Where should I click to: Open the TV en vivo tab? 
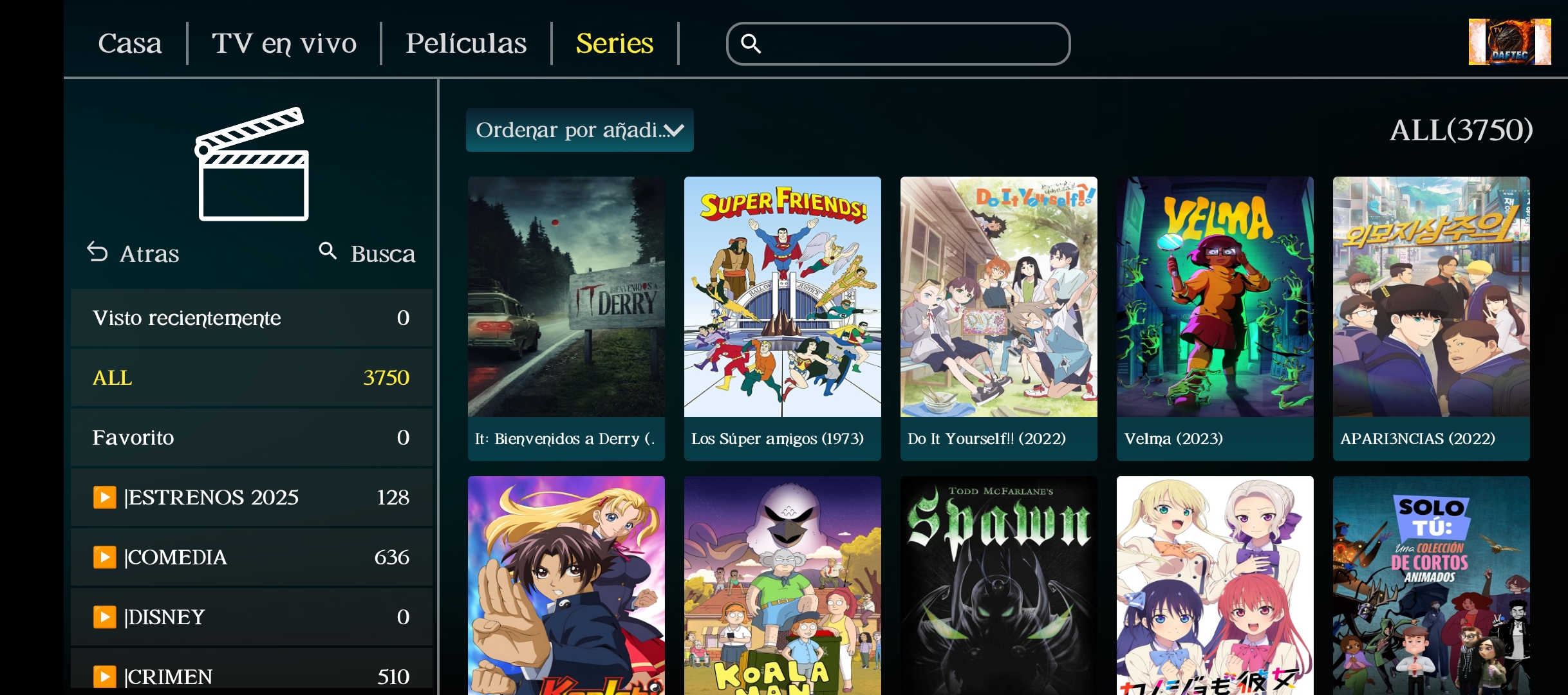click(x=284, y=44)
